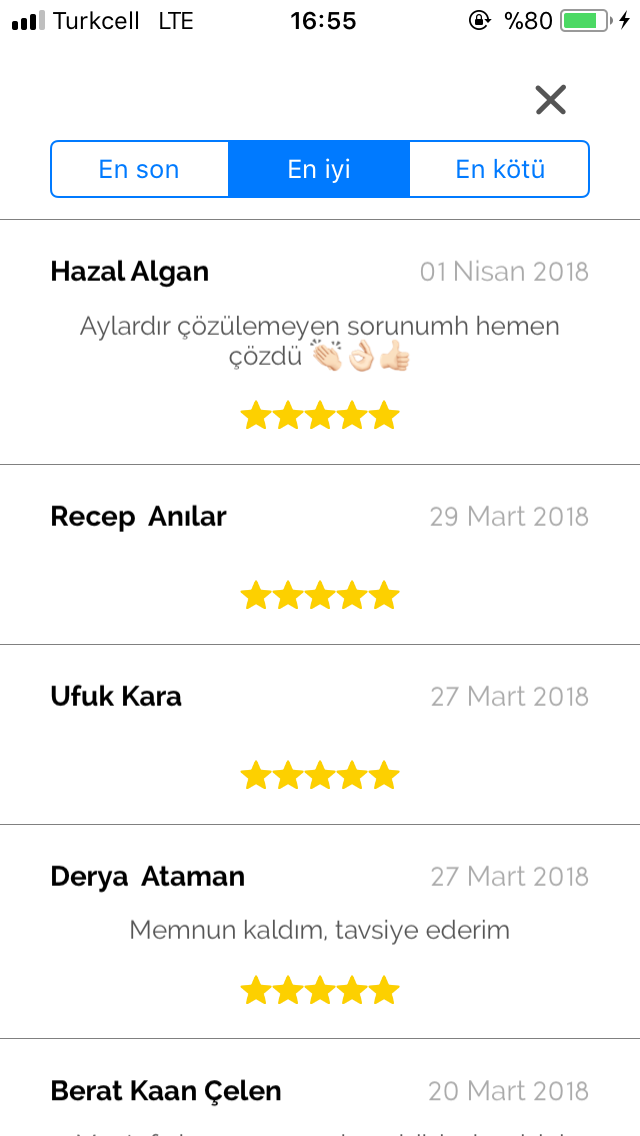Select the En iyi tab
Viewport: 640px width, 1136px height.
point(319,169)
